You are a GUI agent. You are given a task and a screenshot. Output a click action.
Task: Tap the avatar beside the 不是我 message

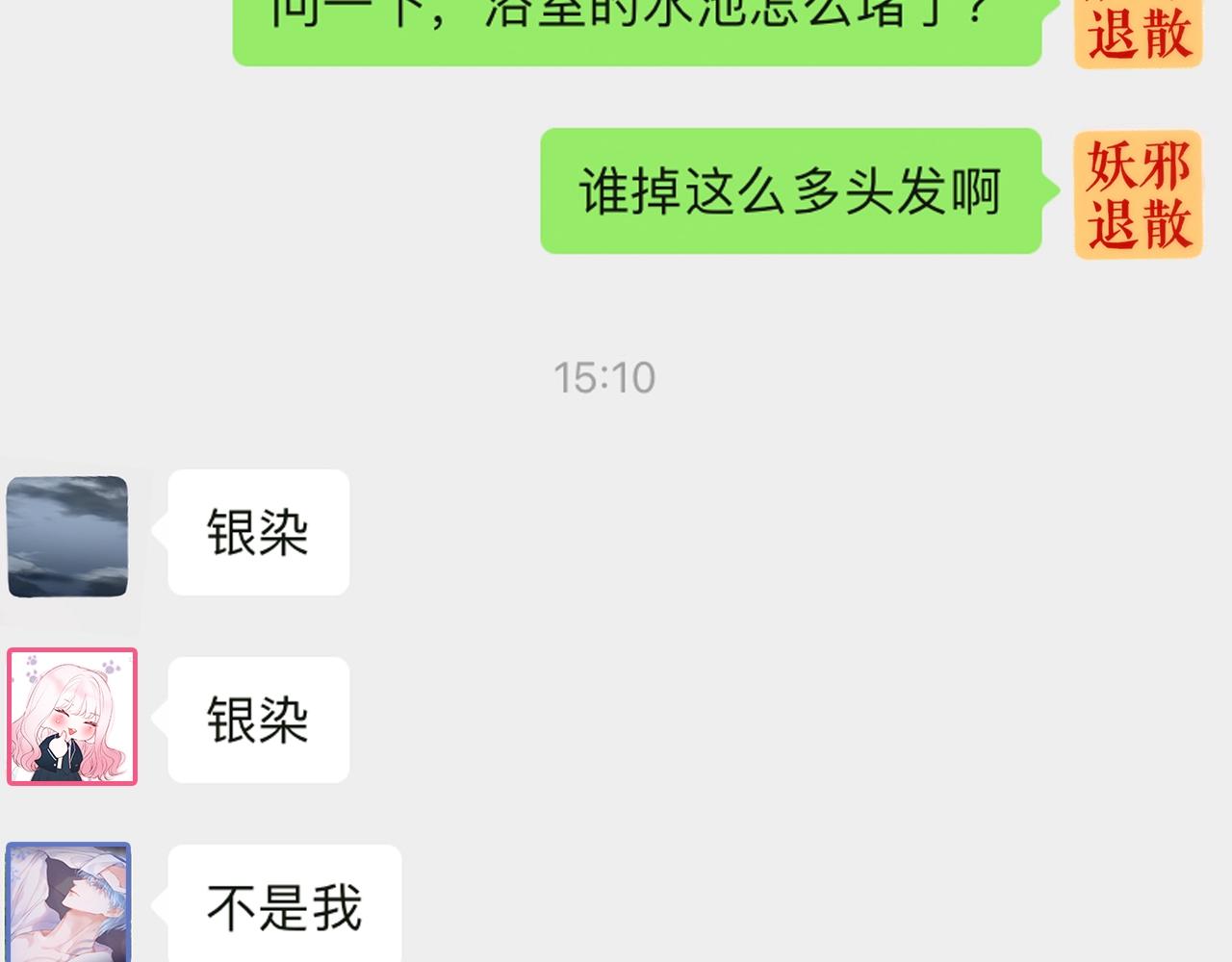pyautogui.click(x=68, y=901)
